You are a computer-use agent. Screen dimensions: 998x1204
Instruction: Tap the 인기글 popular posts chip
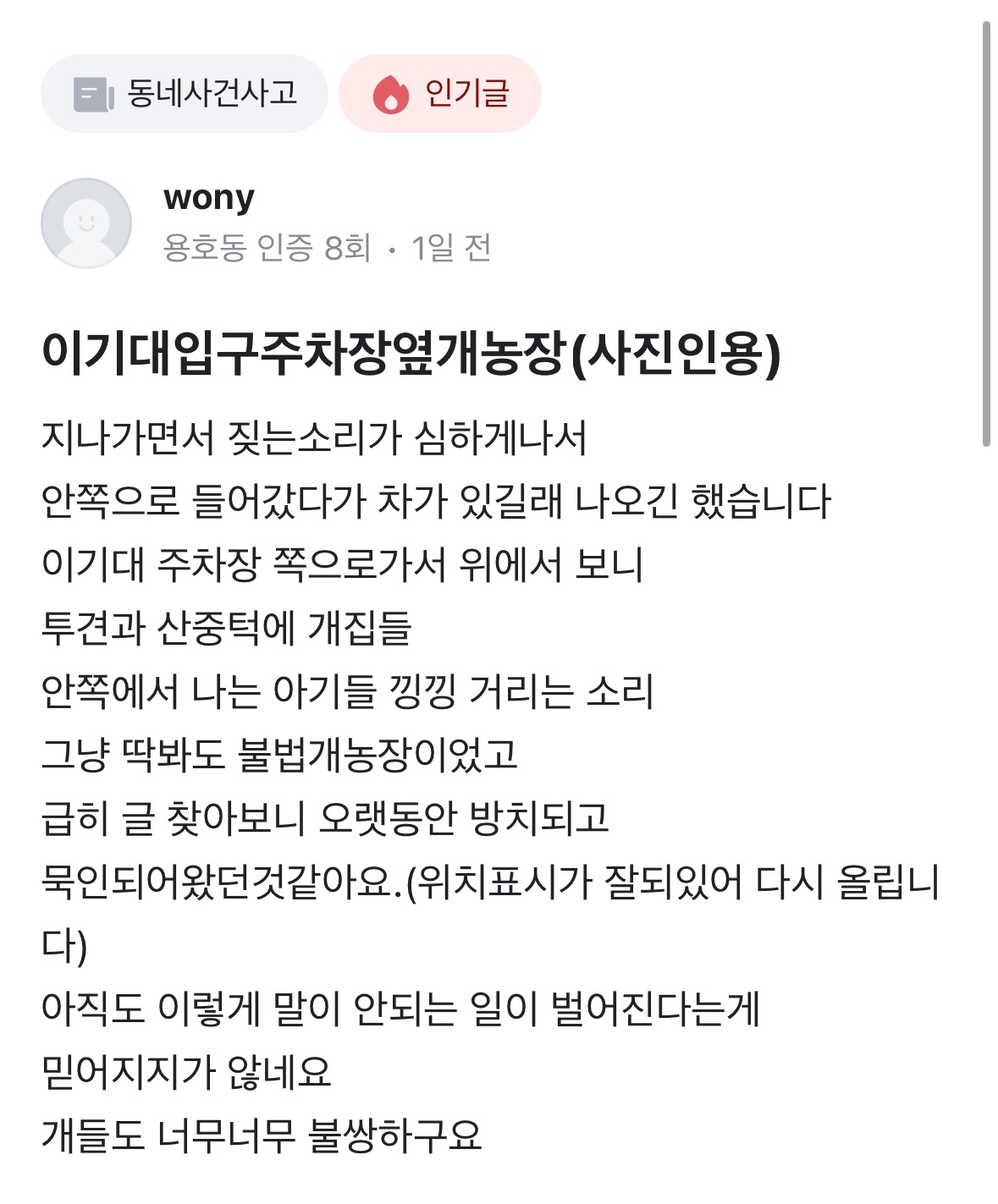439,93
